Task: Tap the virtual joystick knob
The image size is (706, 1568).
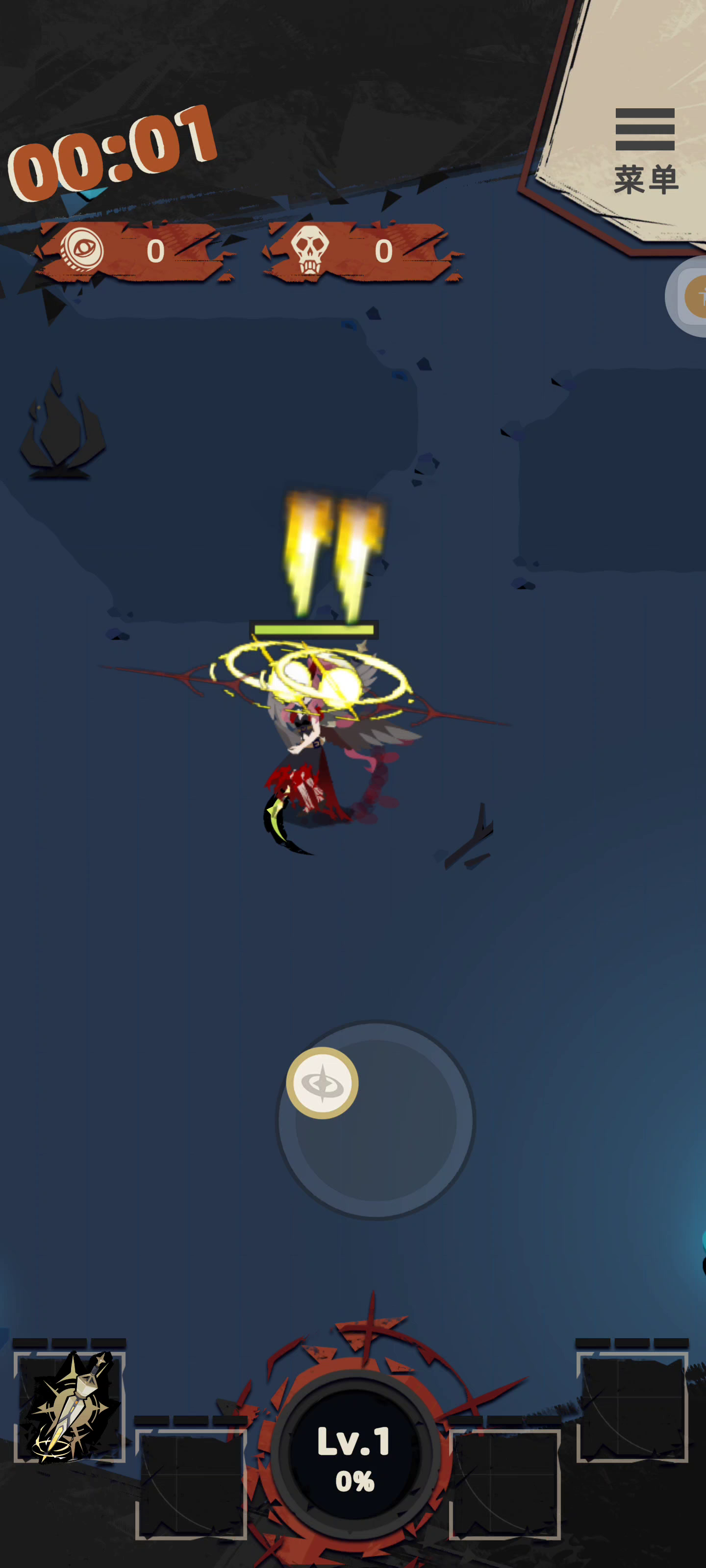Action: 322,1083
